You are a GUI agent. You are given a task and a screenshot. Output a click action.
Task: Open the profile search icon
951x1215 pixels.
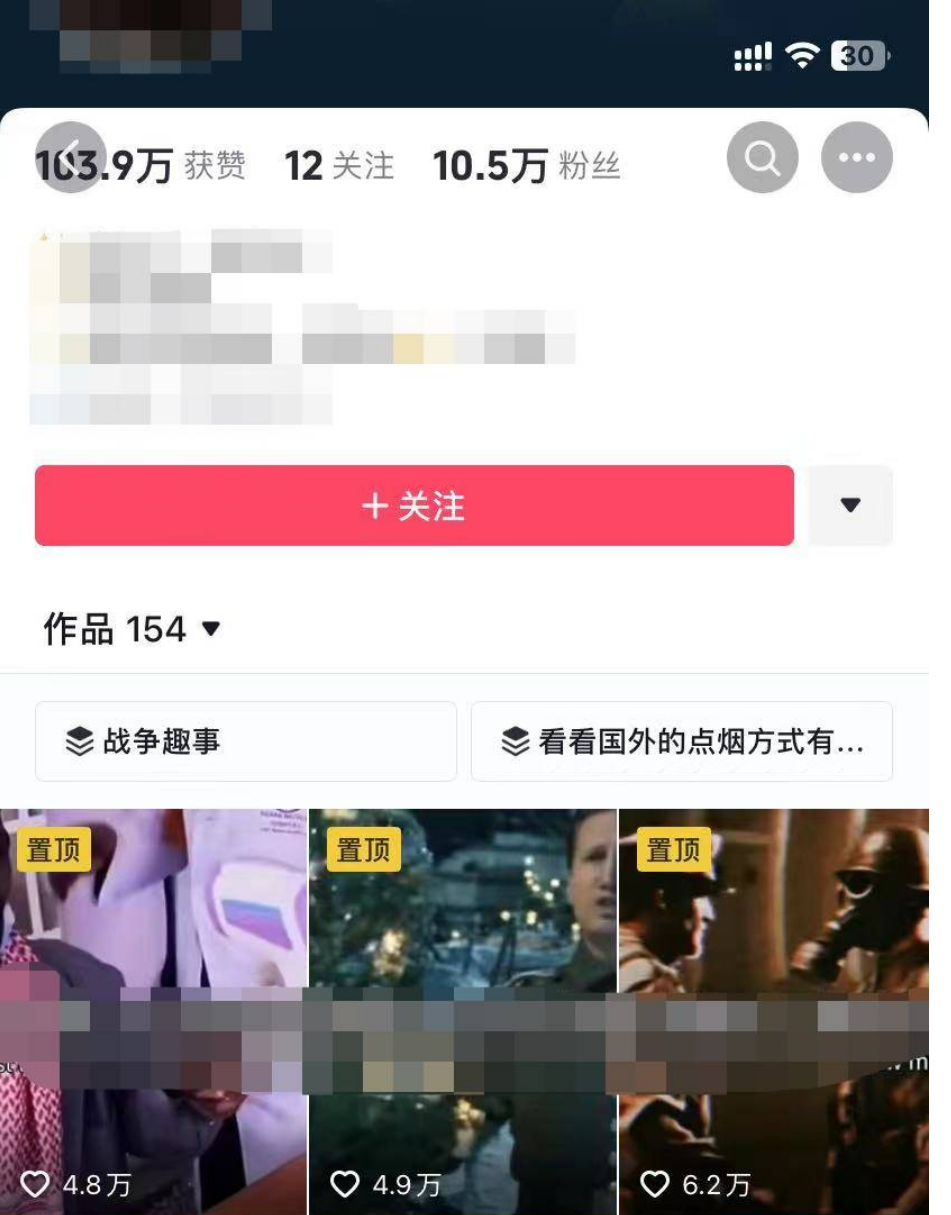pos(762,158)
